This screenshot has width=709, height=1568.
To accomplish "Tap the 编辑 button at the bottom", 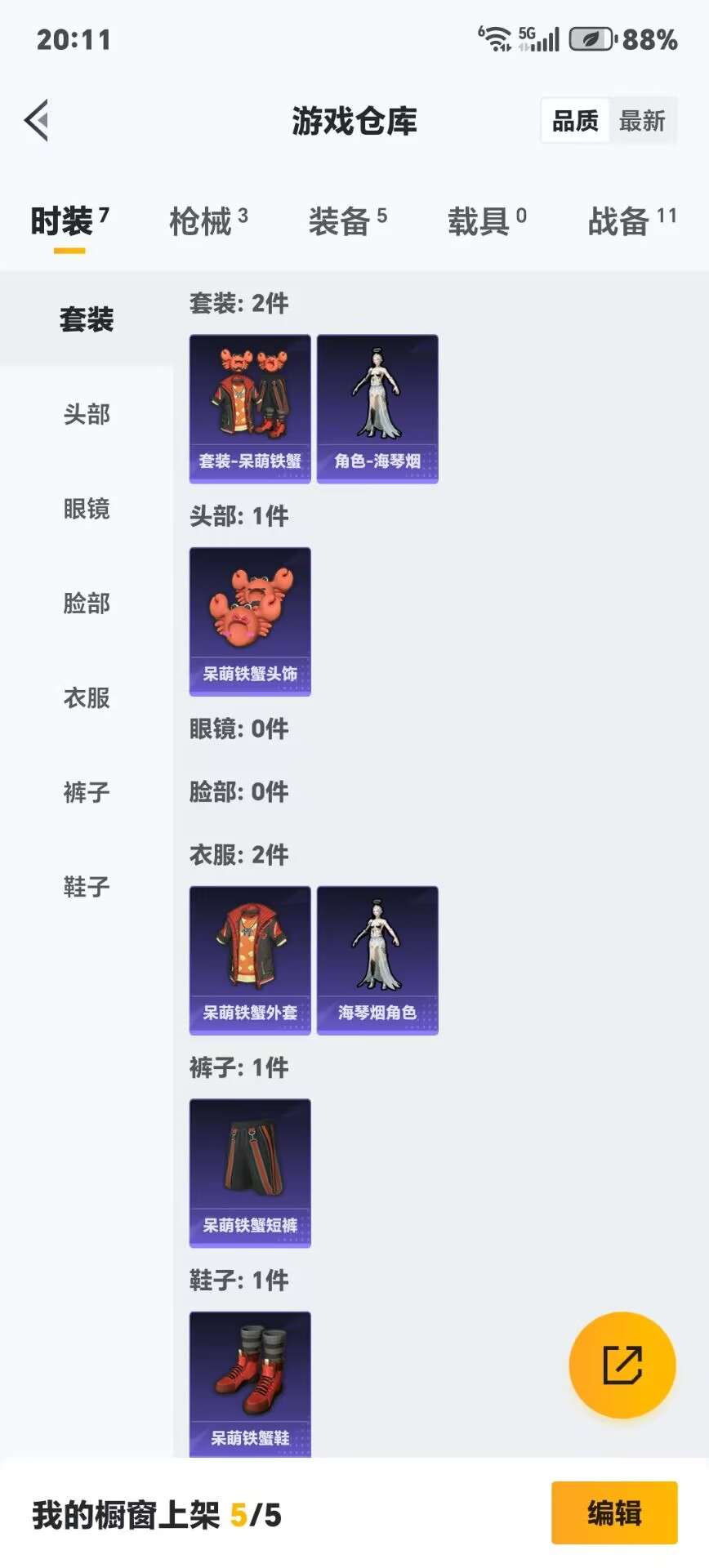I will click(614, 1512).
